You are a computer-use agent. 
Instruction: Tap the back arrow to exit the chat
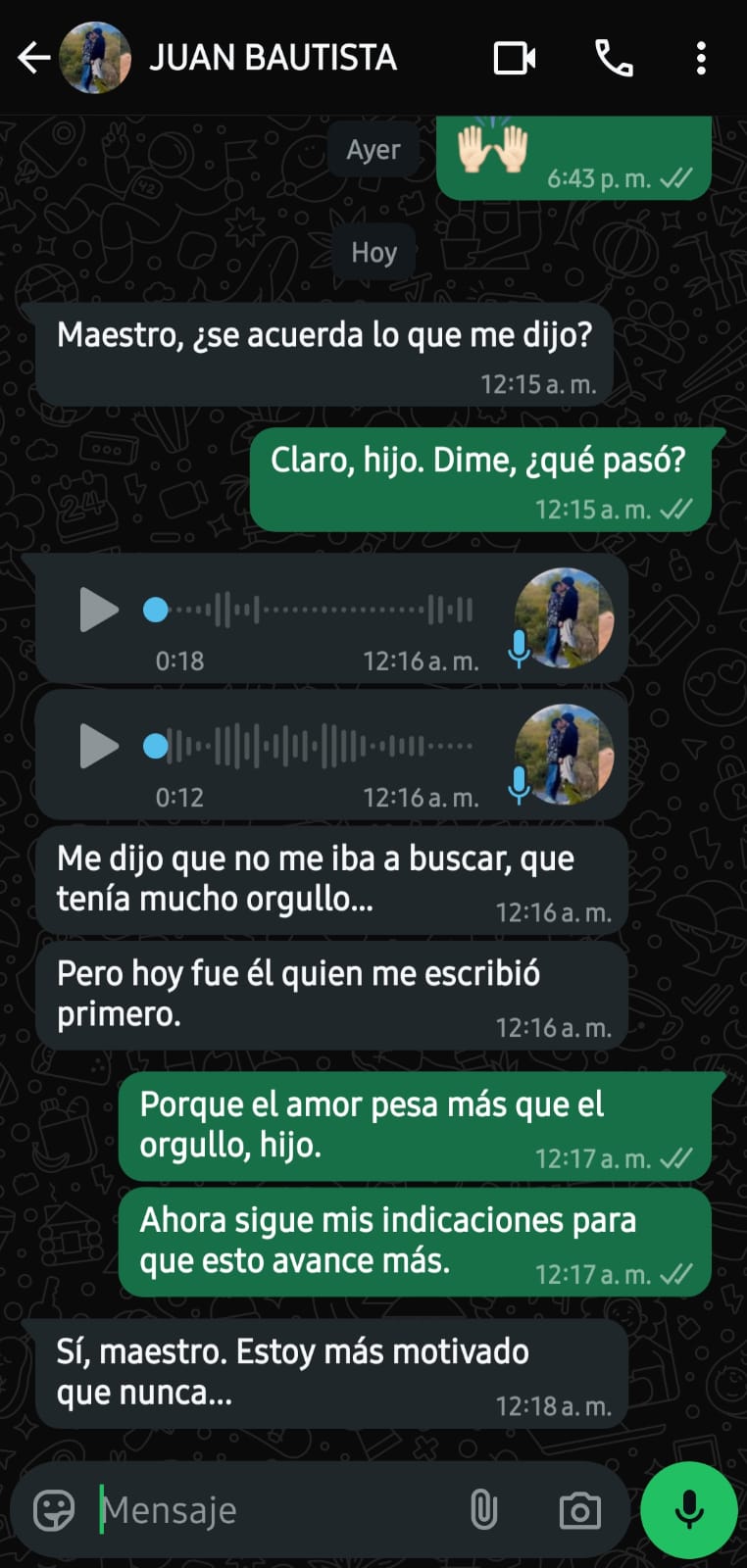pyautogui.click(x=35, y=57)
